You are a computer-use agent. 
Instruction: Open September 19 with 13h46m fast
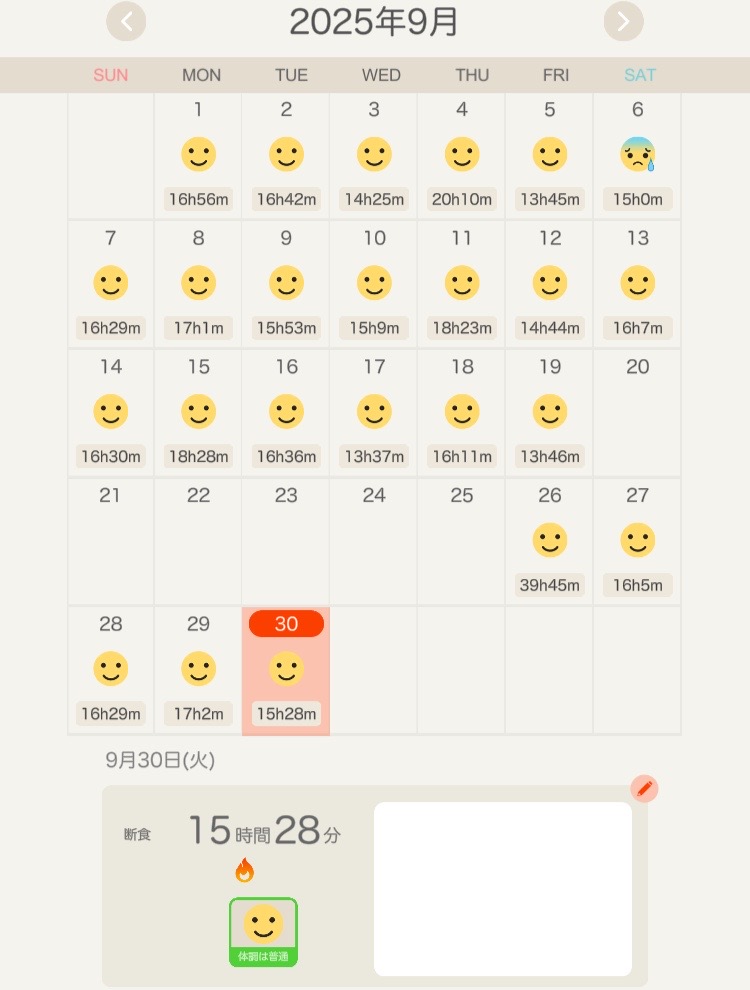pos(549,412)
